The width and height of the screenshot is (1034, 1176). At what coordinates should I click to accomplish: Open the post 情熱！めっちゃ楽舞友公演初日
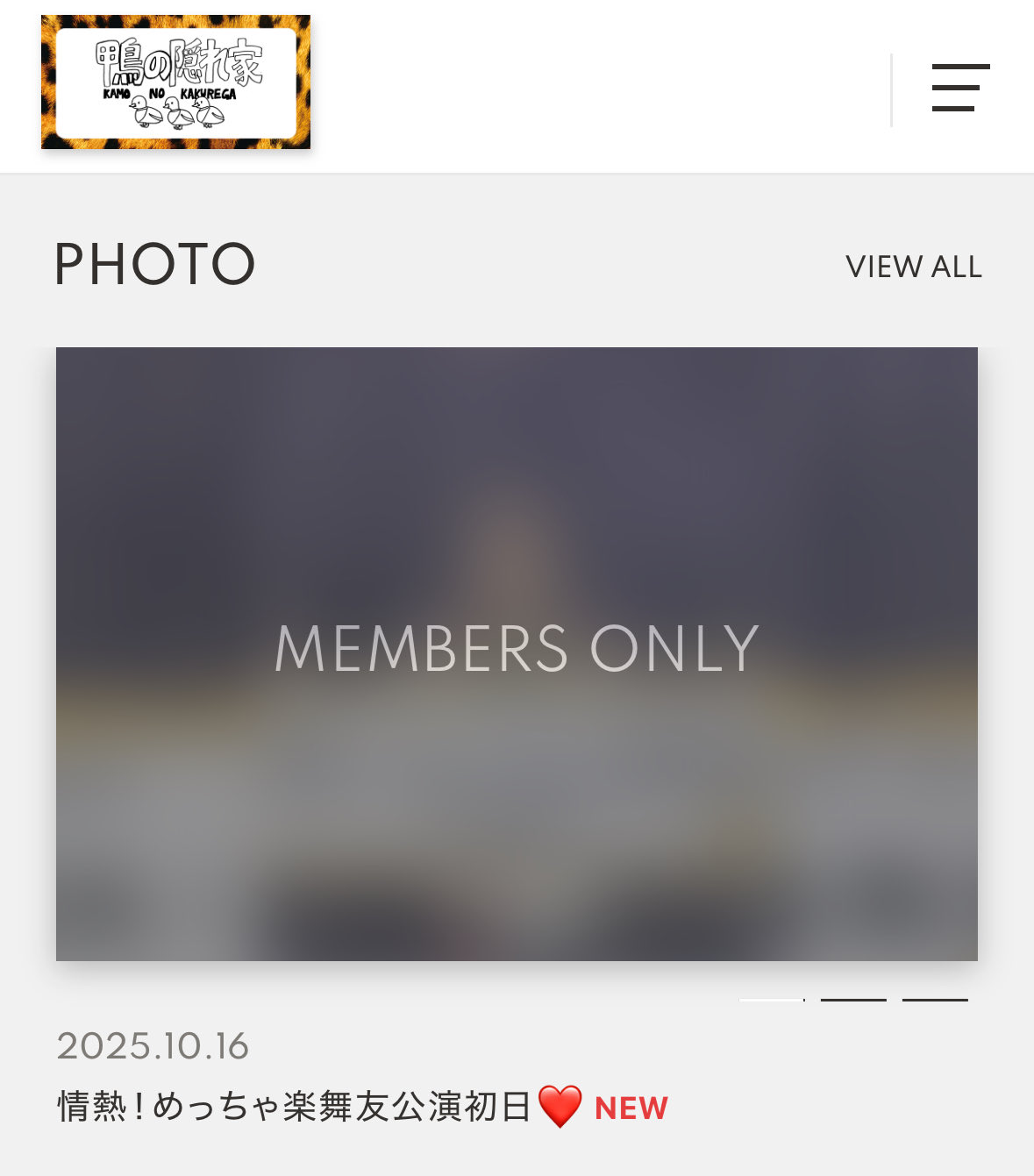point(295,1107)
